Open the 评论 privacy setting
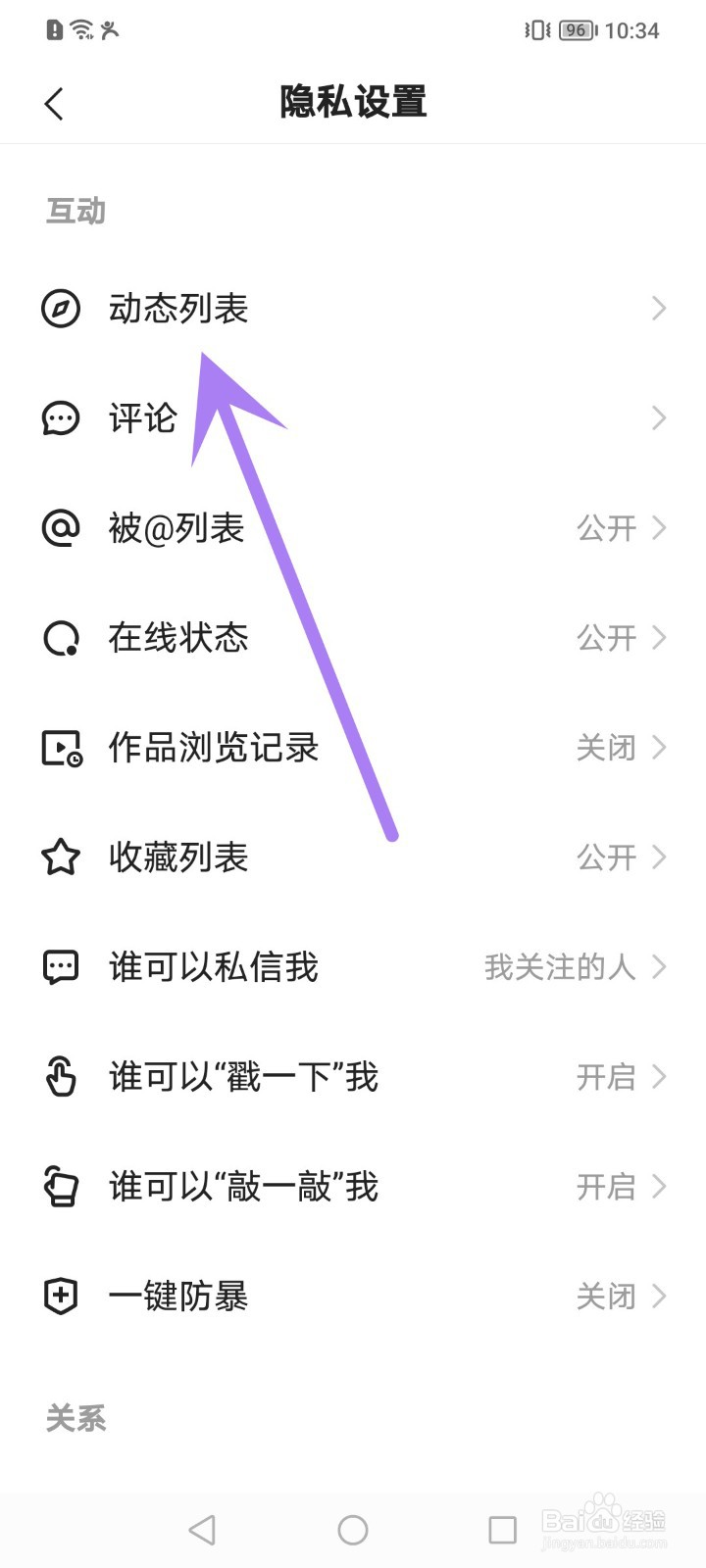This screenshot has width=706, height=1568. (x=353, y=418)
